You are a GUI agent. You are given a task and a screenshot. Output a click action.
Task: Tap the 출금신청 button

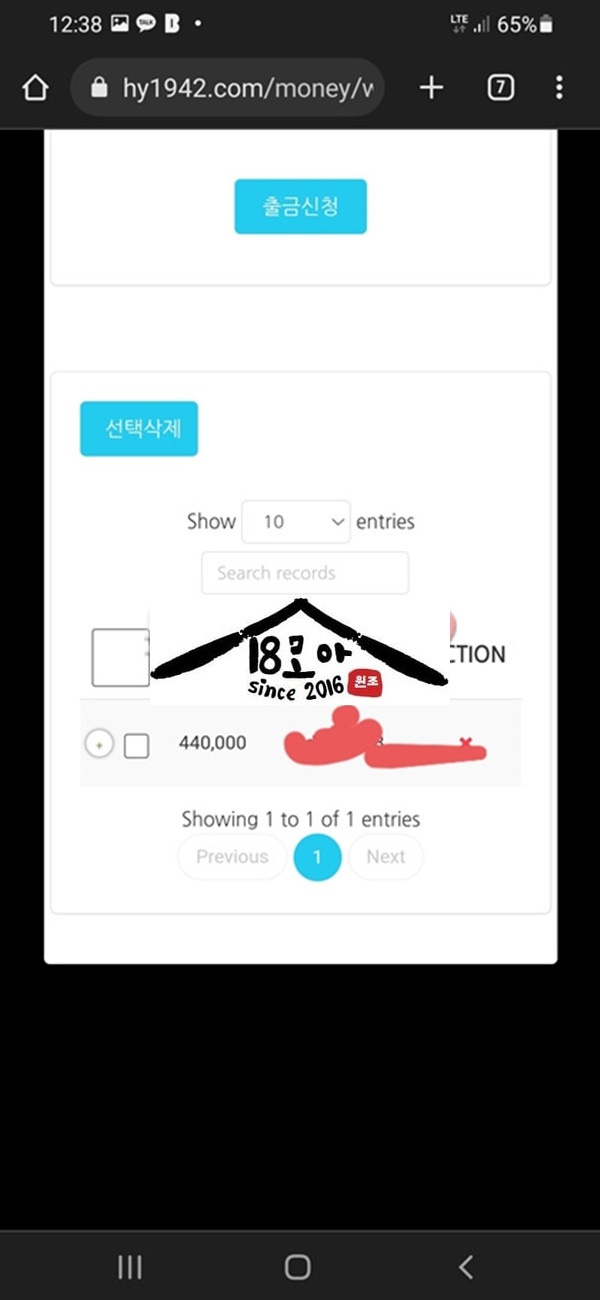300,207
